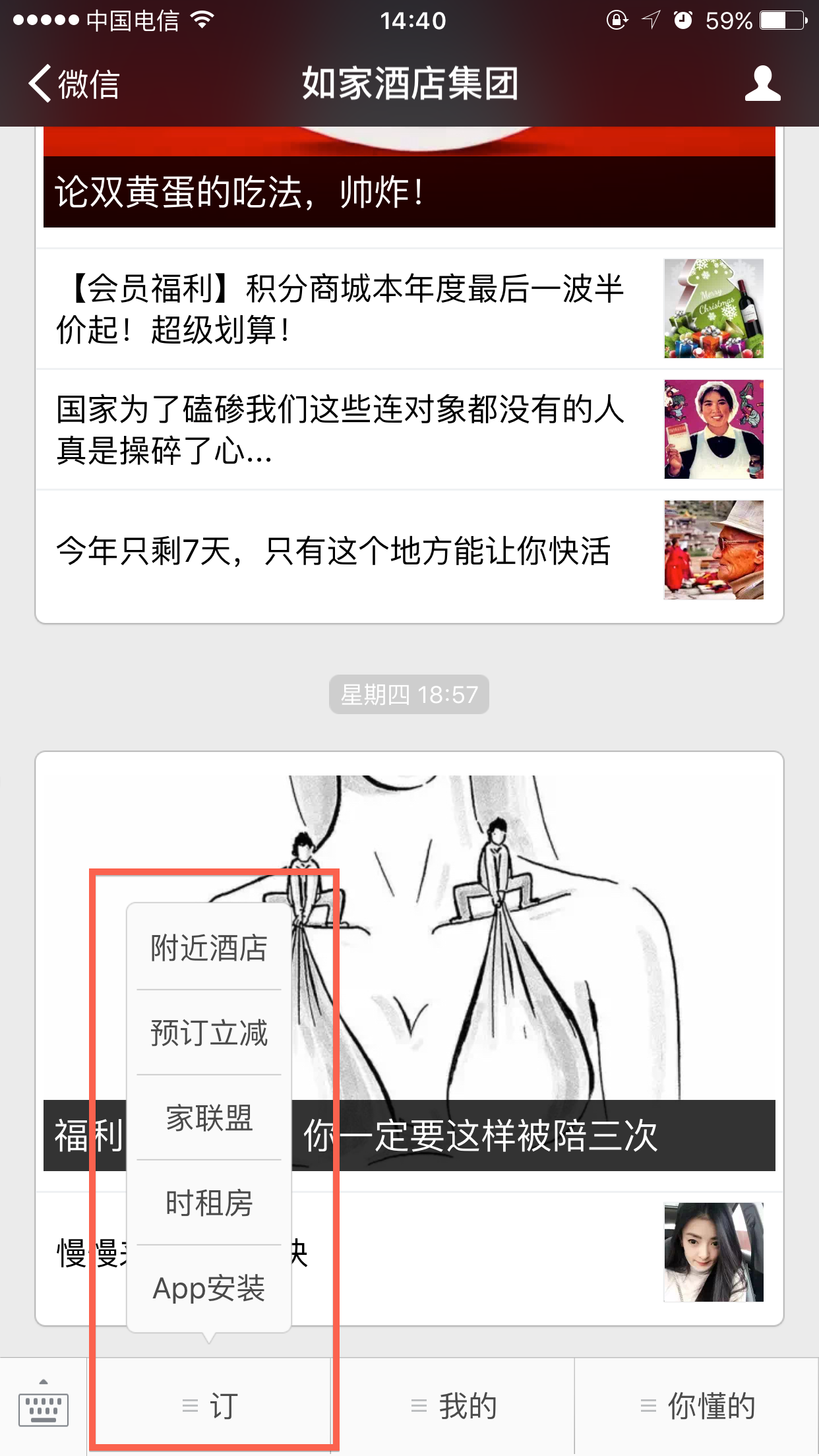
Task: Switch to keyboard input mode
Action: click(x=44, y=1407)
